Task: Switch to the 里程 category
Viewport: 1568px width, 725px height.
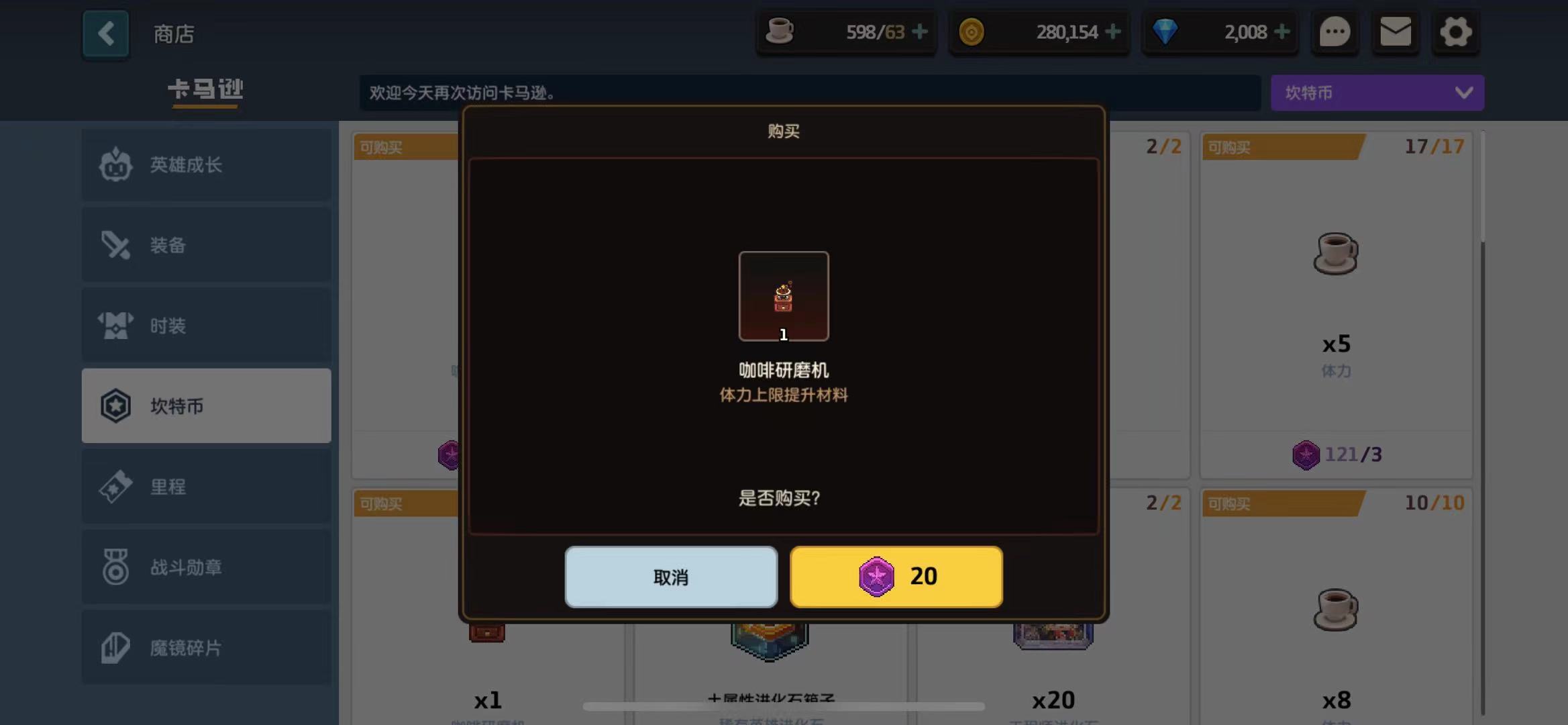Action: point(206,486)
